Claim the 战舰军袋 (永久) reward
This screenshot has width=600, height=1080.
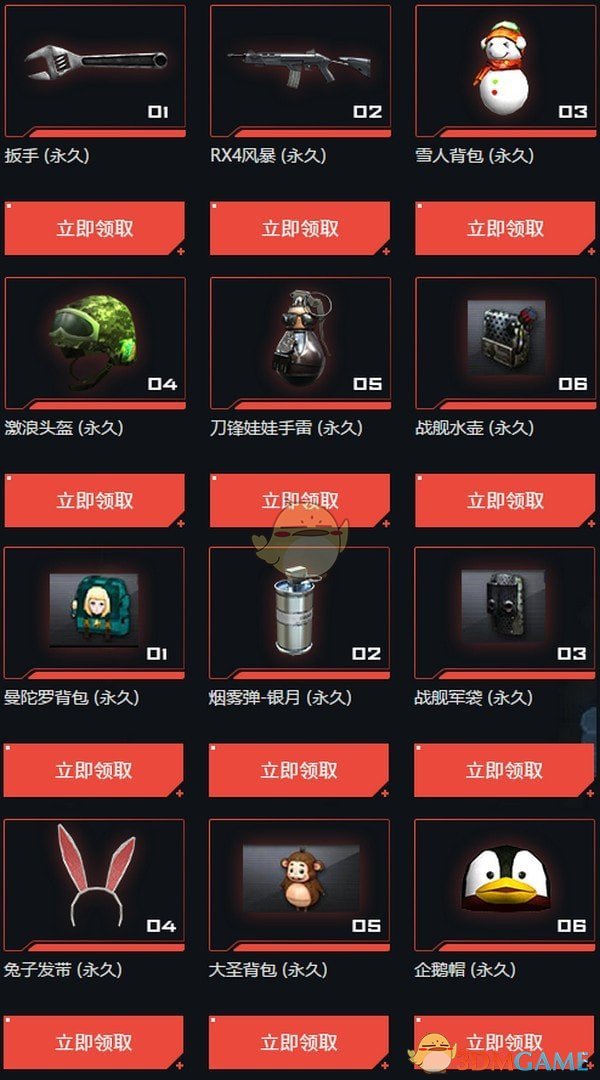504,770
